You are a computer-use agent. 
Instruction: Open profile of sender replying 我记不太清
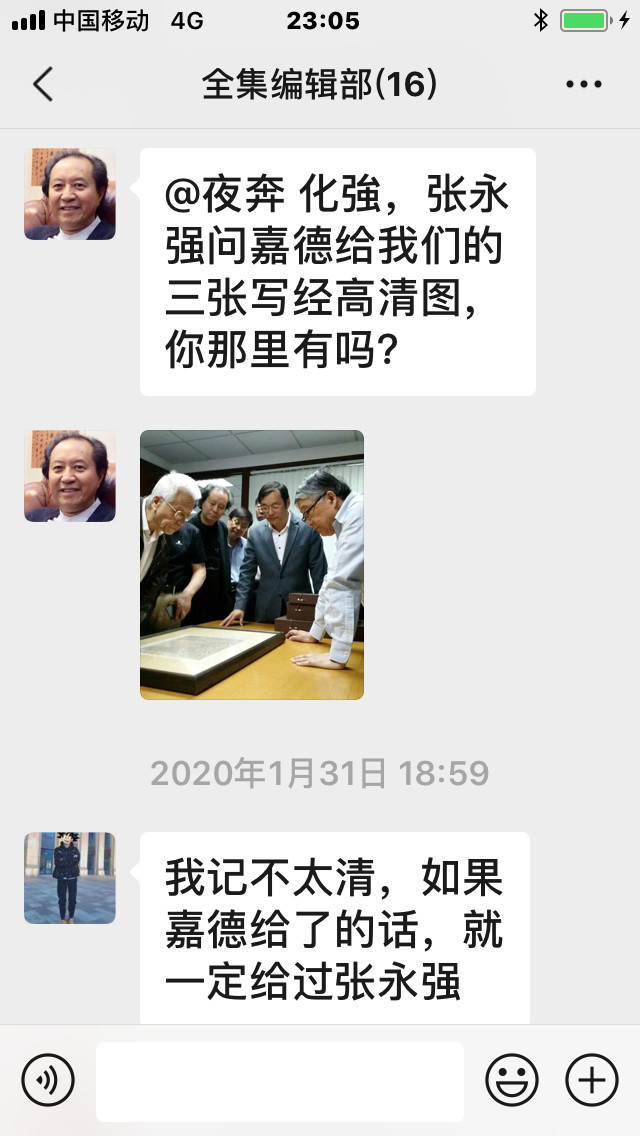(x=70, y=878)
